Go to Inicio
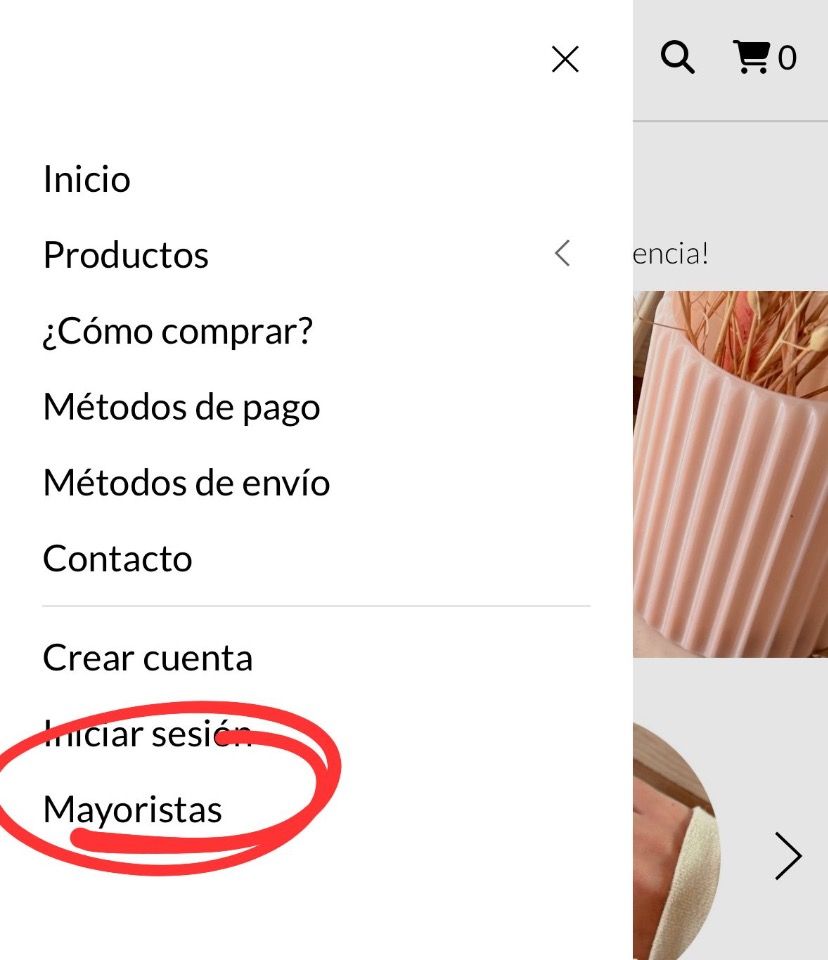 click(x=87, y=180)
